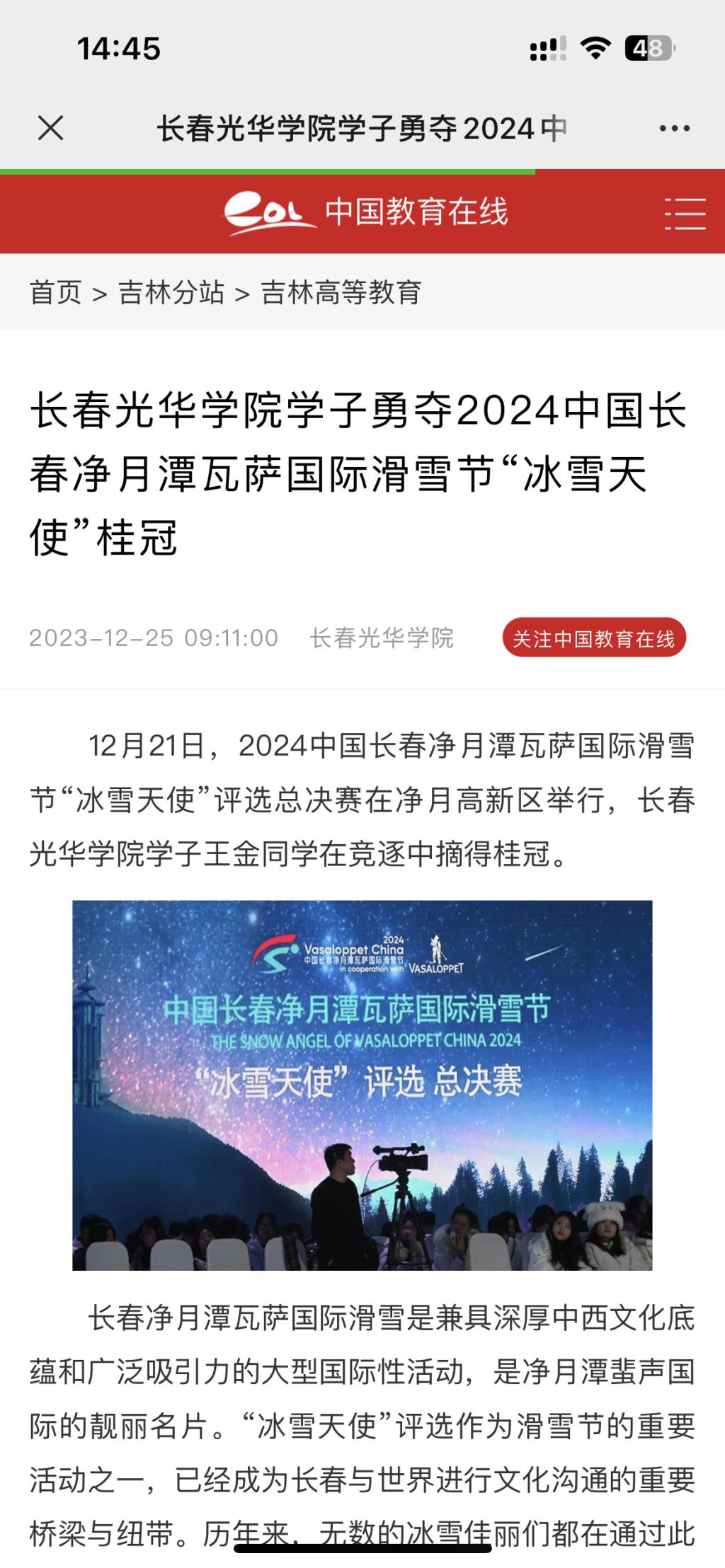Open 吉林分站 breadcrumb link
725x1568 pixels.
(x=171, y=292)
